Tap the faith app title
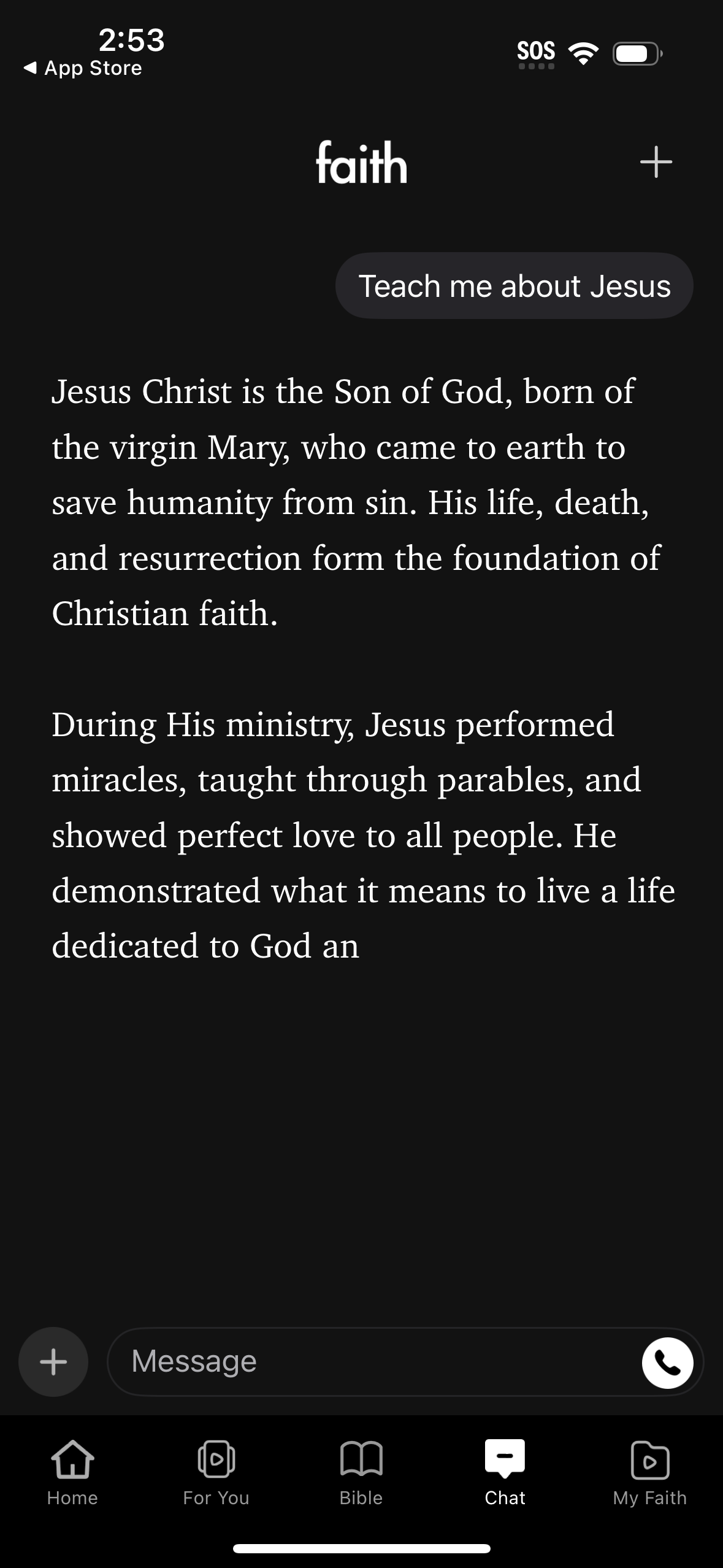 361,163
